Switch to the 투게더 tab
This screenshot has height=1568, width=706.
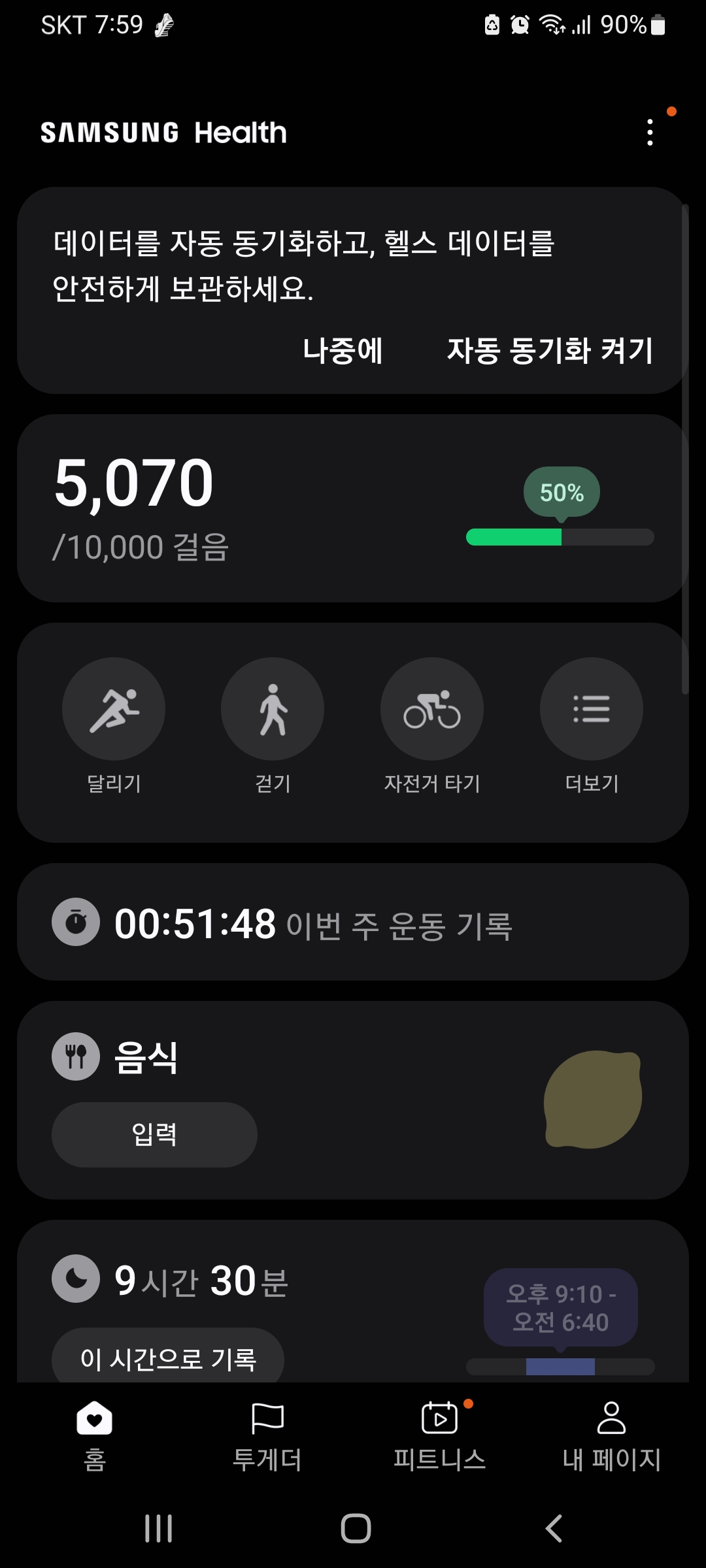click(x=267, y=1431)
